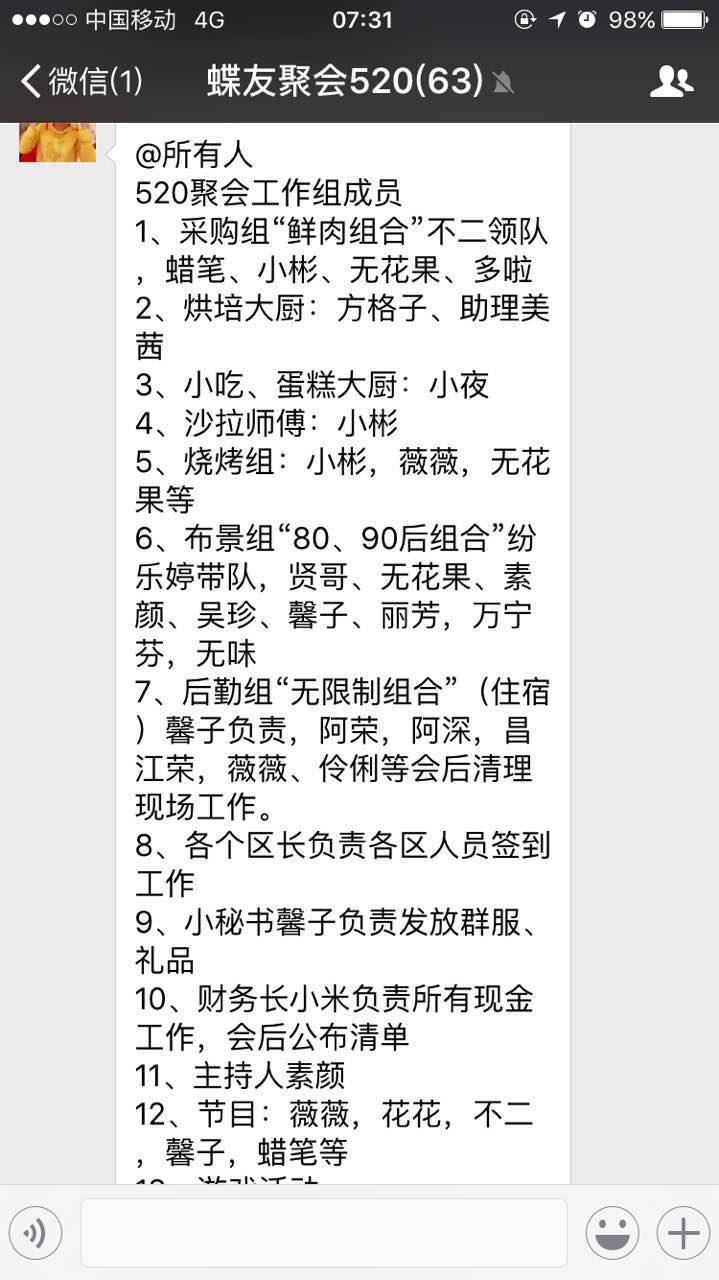Open the plus attachments menu
The image size is (719, 1280).
pos(683,1232)
